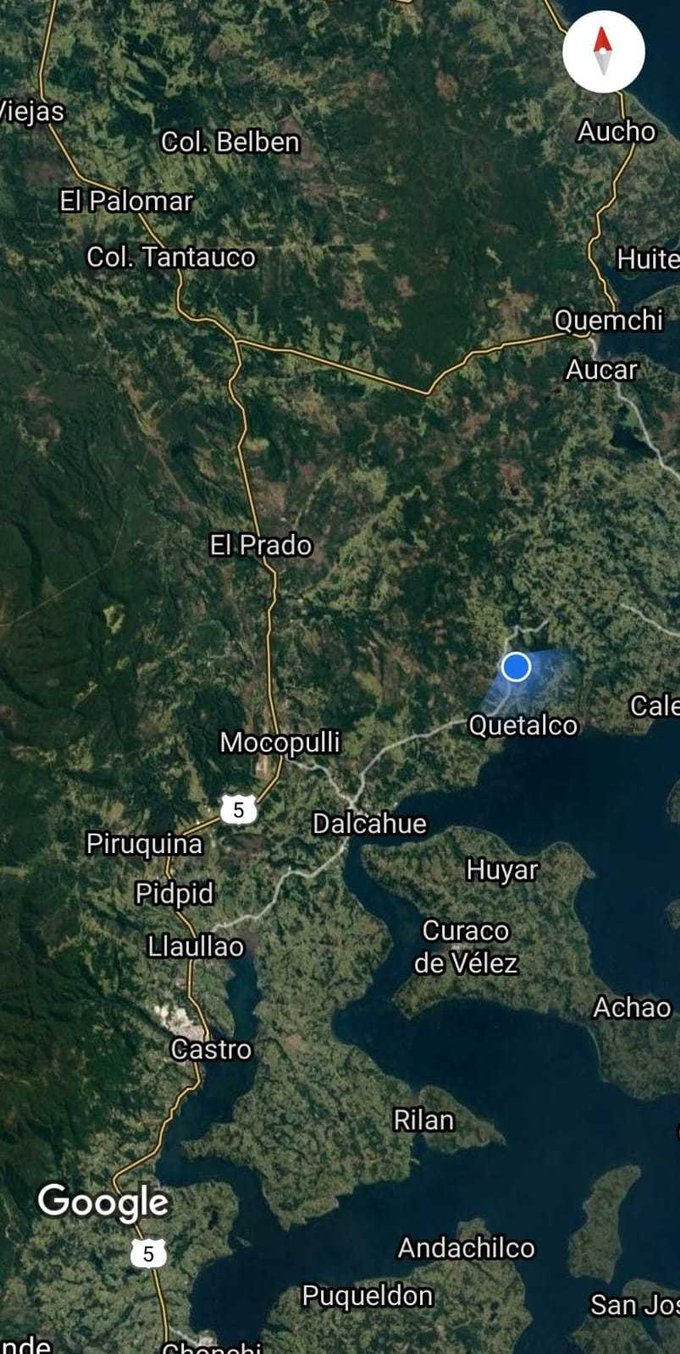Select the Quemchi place label
The width and height of the screenshot is (680, 1354).
coord(608,320)
